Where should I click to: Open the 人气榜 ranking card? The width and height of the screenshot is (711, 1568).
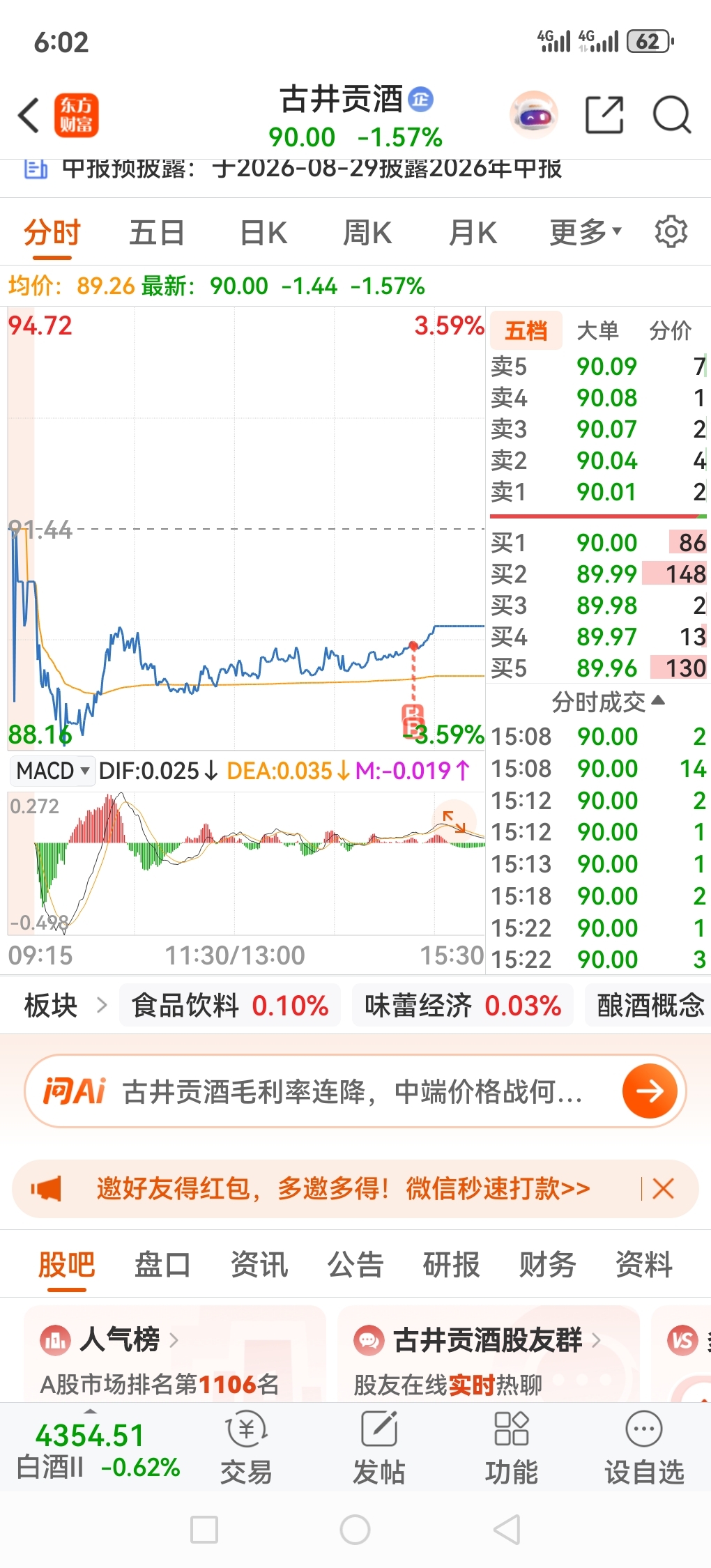coord(174,1354)
